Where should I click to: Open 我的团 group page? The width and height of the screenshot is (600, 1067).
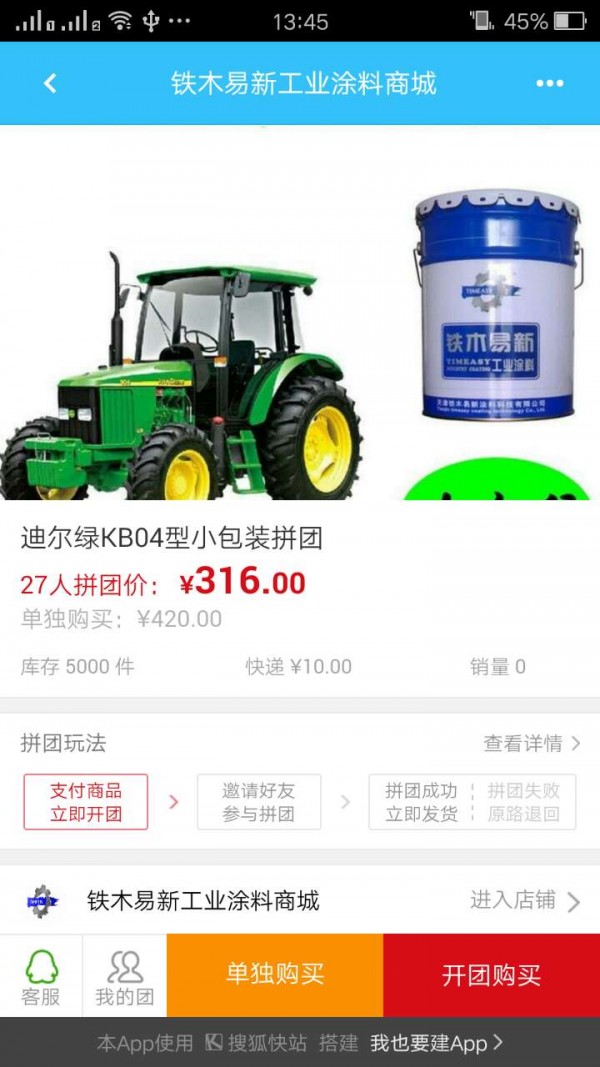click(x=124, y=977)
